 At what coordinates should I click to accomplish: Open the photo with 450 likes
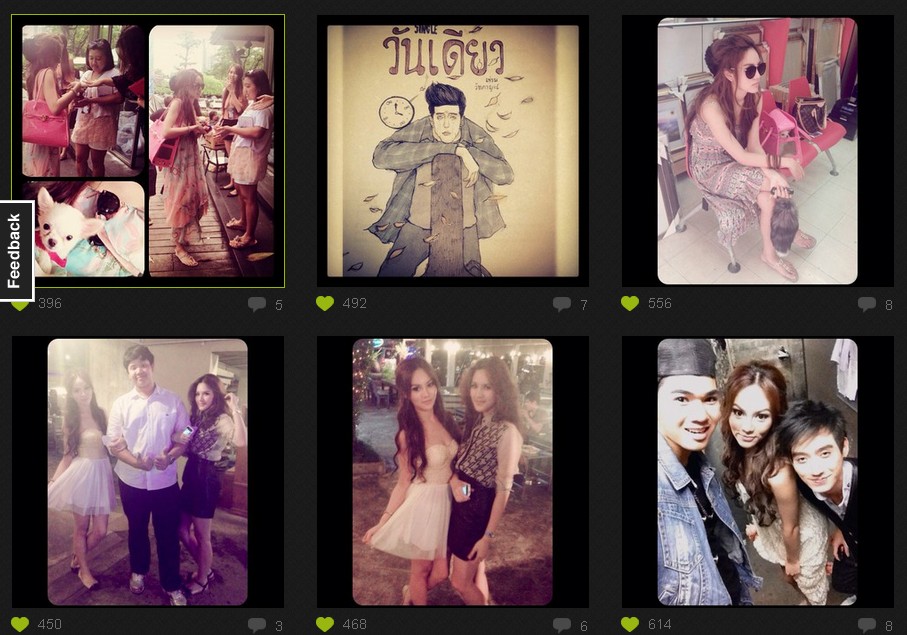pos(148,471)
